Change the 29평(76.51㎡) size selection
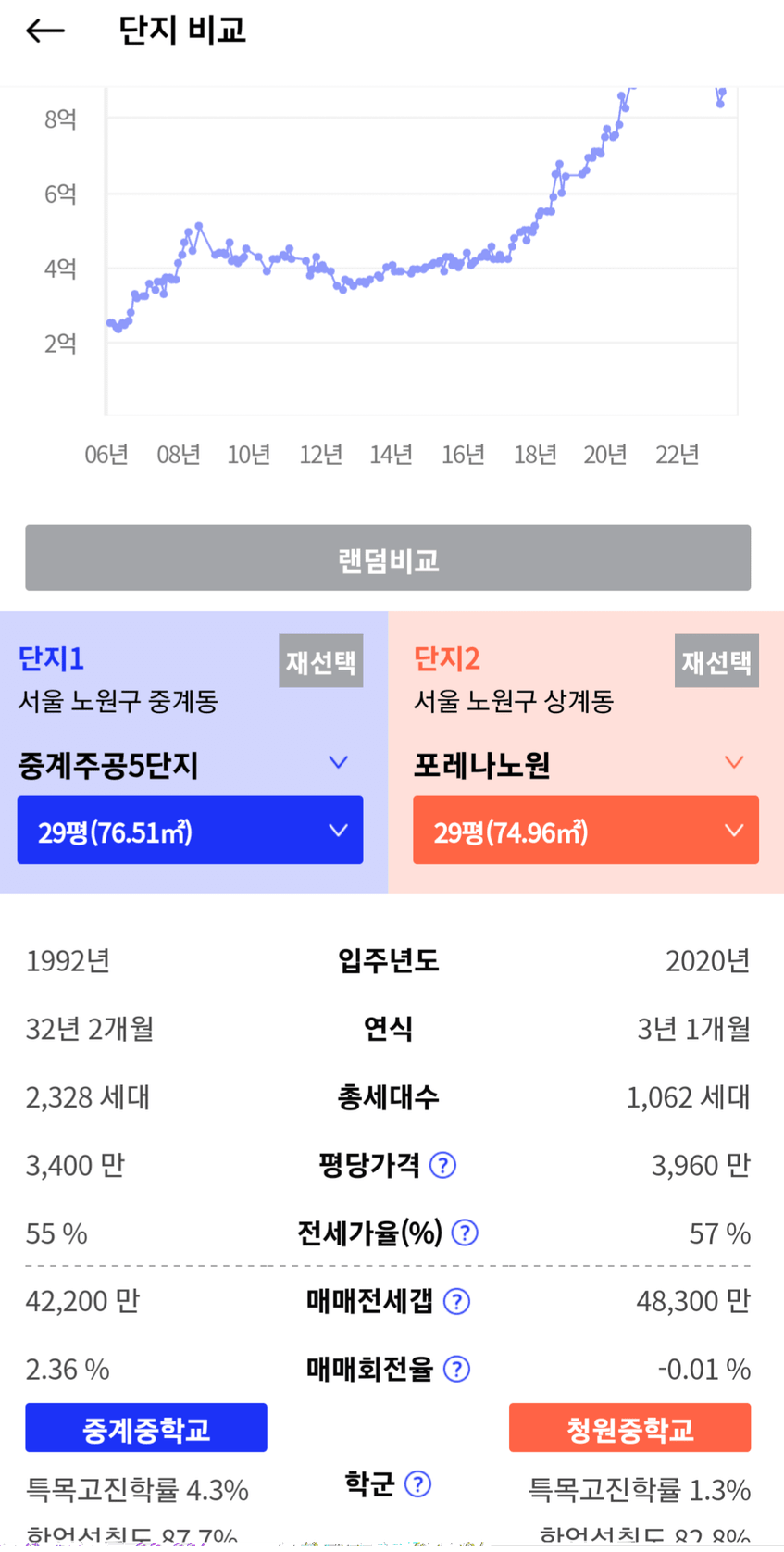The height and width of the screenshot is (1552, 784). [190, 830]
